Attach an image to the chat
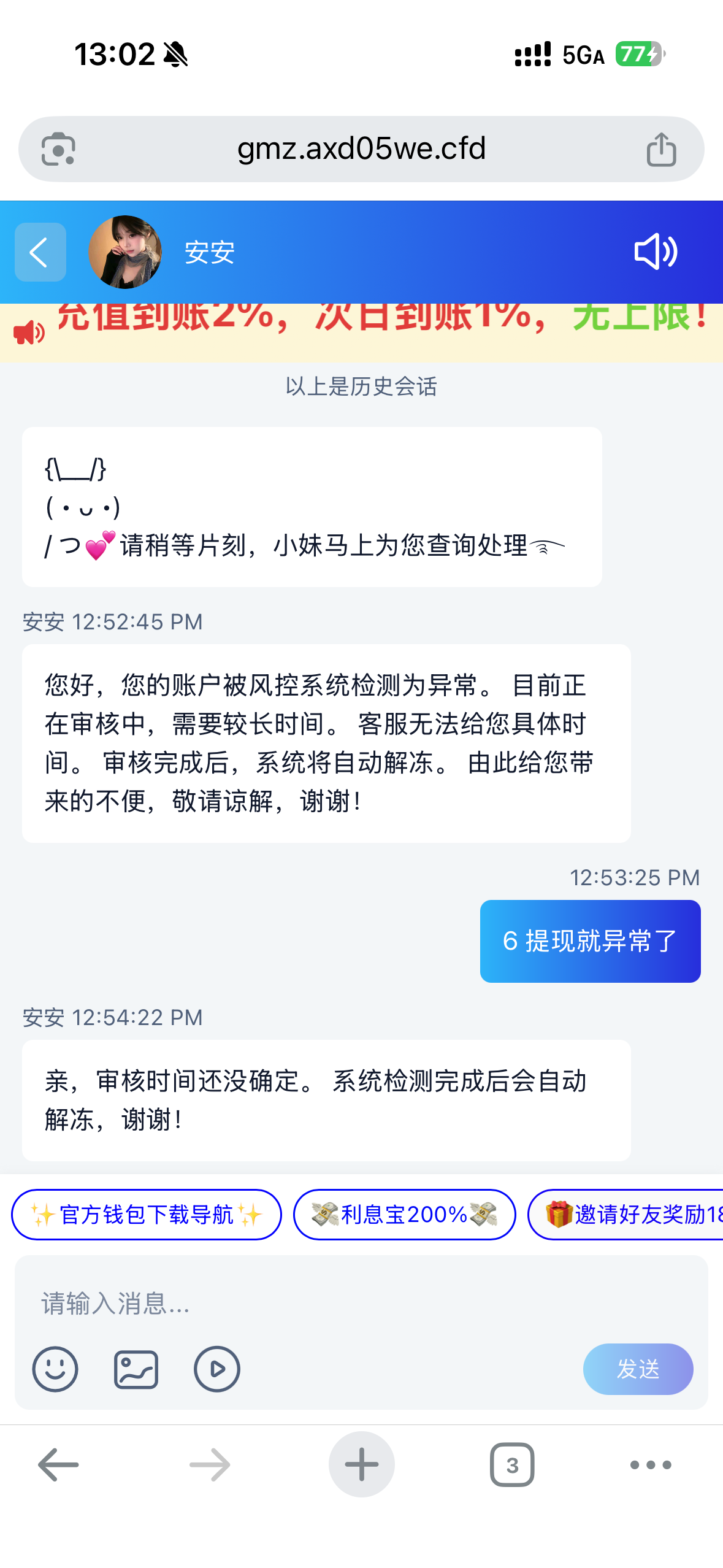This screenshot has height=1568, width=723. [x=136, y=1369]
